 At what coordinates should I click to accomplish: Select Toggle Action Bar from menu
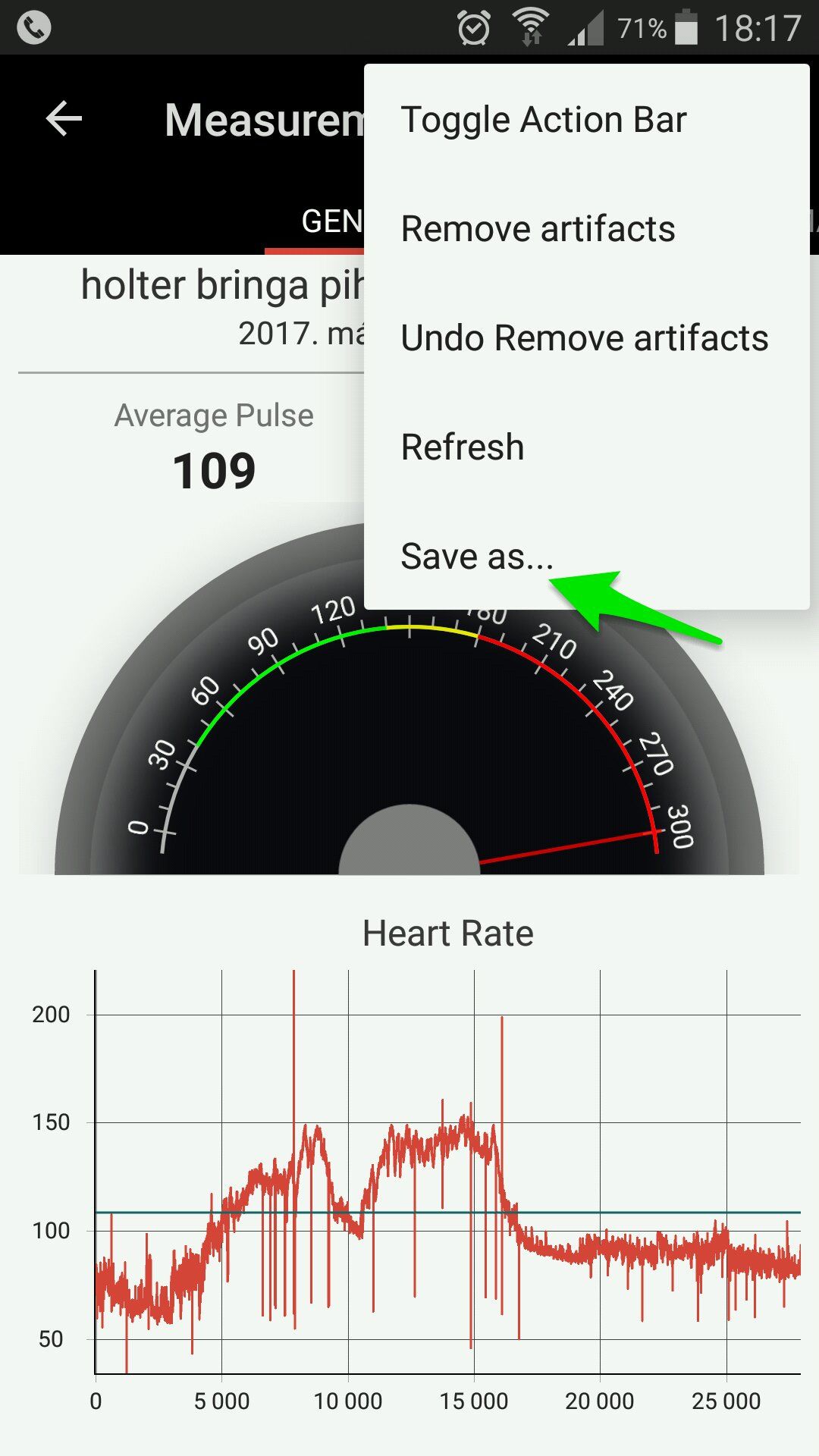point(586,120)
